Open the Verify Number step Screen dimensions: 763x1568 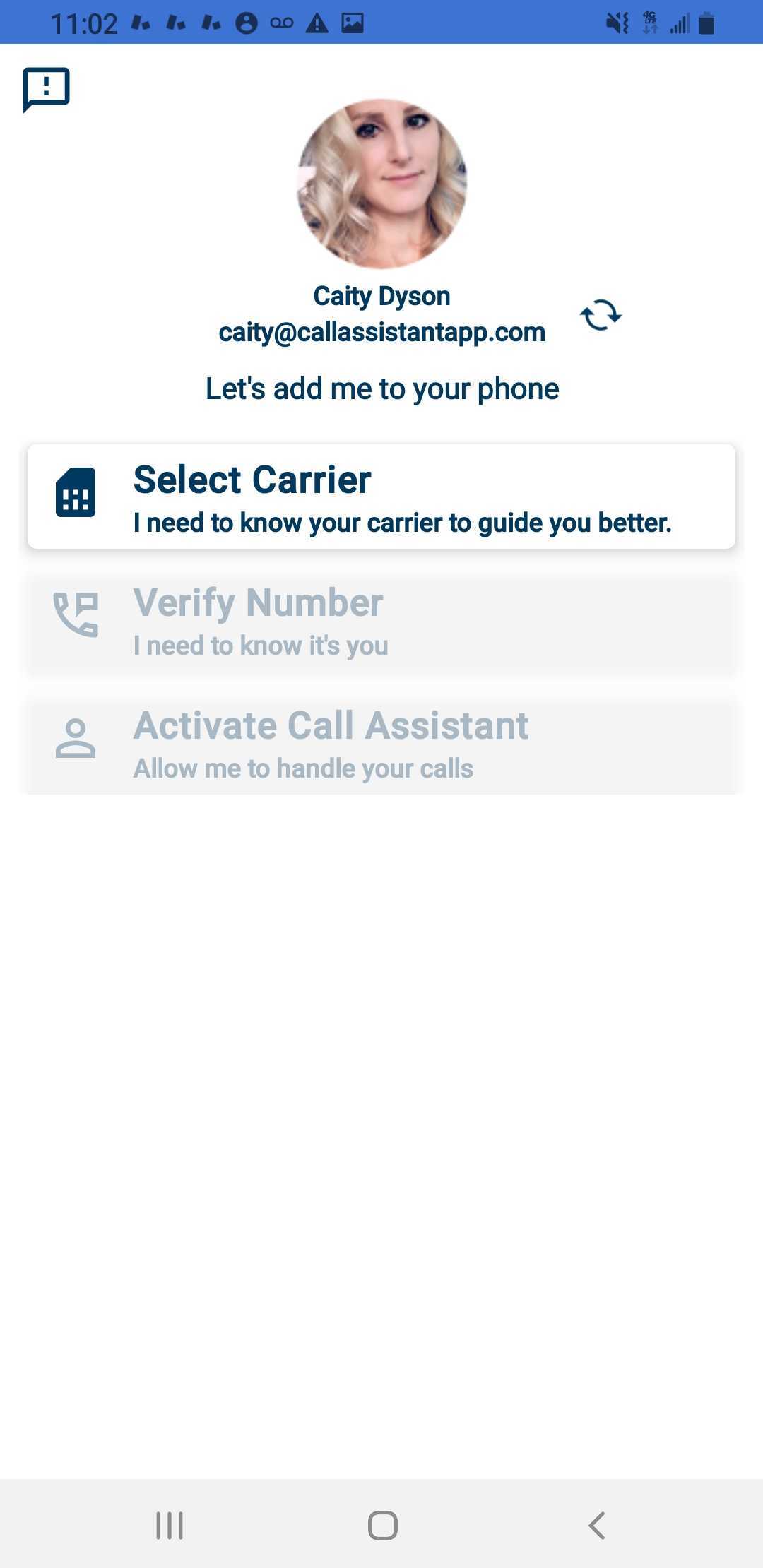tap(381, 621)
